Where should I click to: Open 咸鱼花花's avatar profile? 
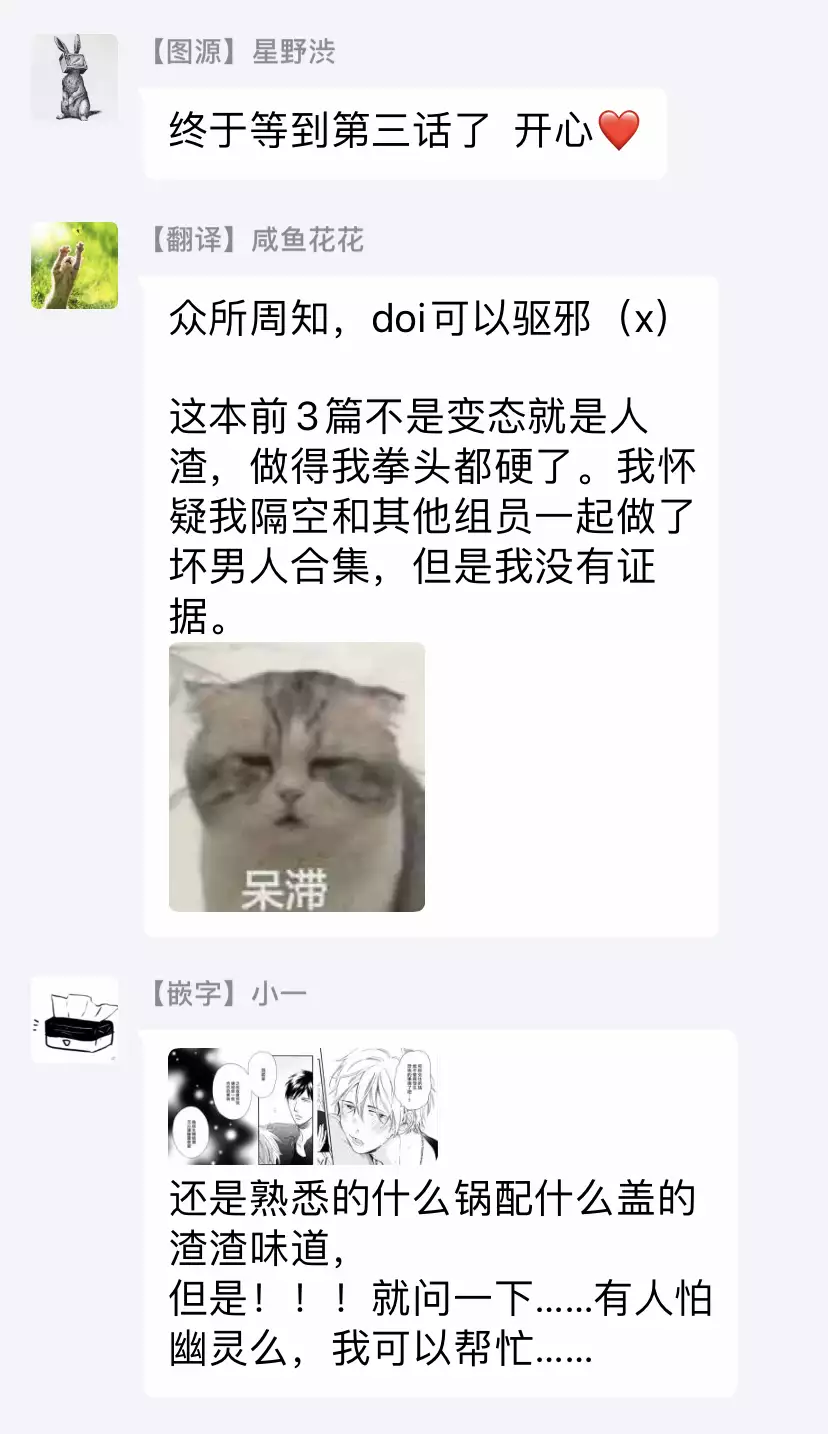(74, 265)
